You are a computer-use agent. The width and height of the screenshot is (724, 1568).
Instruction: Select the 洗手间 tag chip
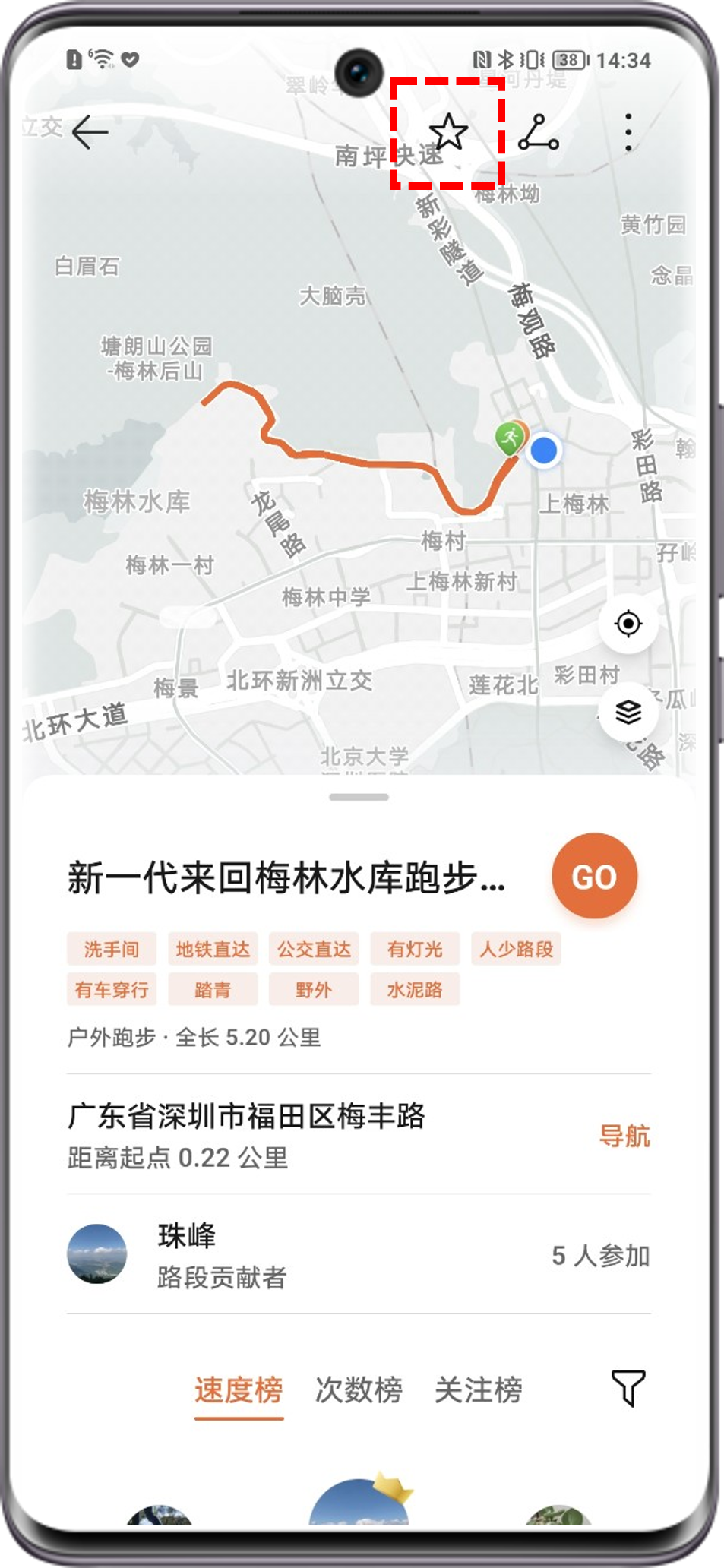[x=112, y=949]
